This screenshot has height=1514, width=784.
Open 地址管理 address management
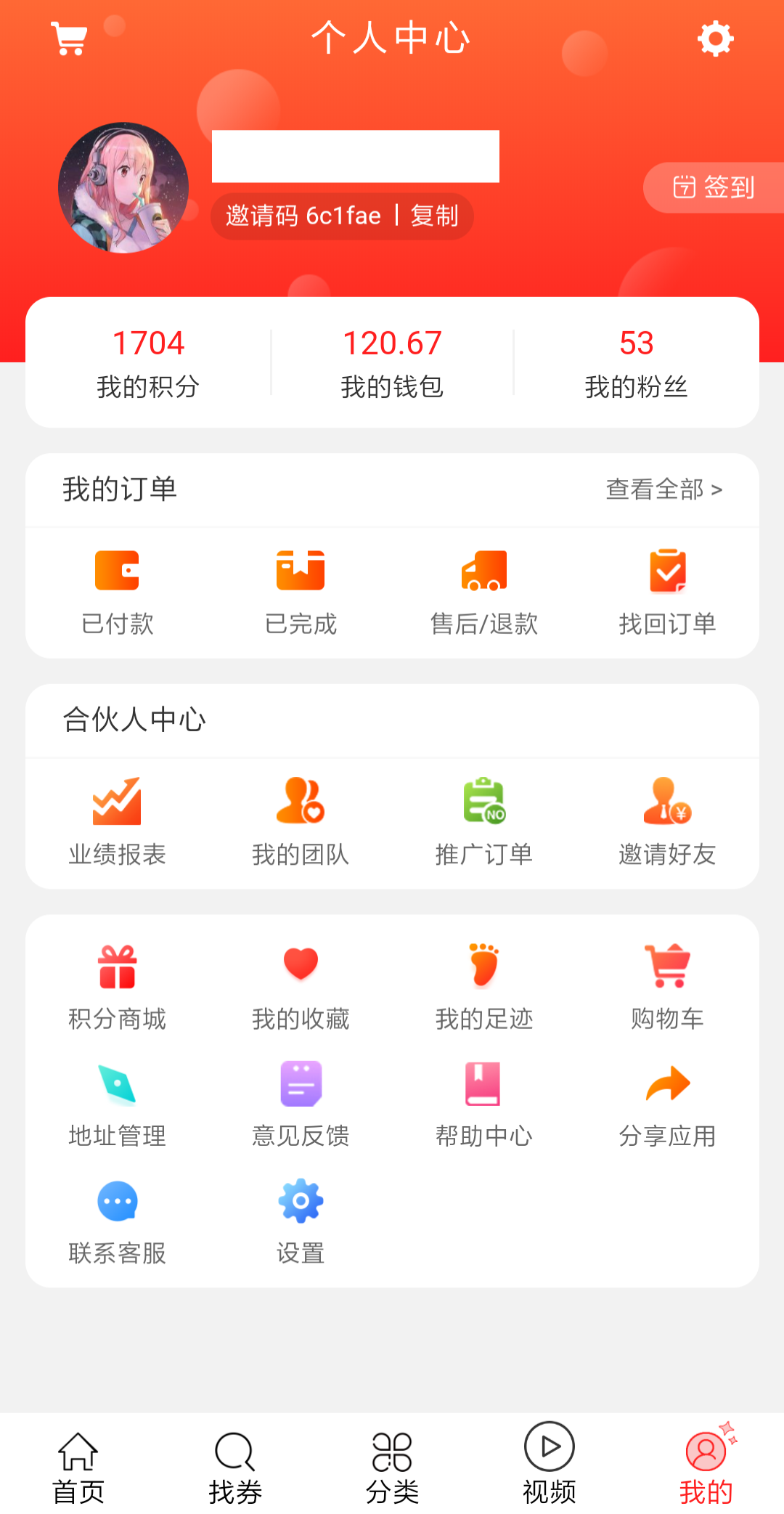[x=117, y=1104]
